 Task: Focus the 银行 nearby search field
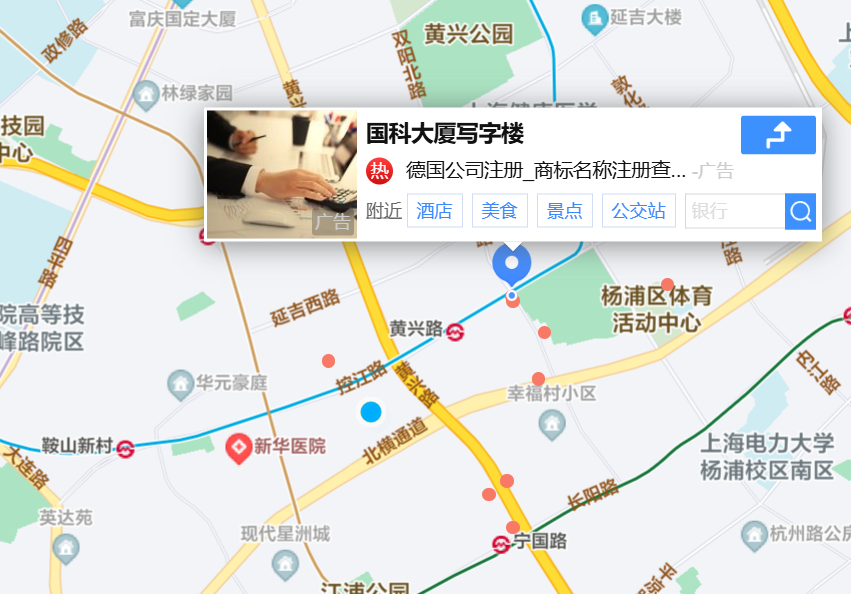[735, 211]
